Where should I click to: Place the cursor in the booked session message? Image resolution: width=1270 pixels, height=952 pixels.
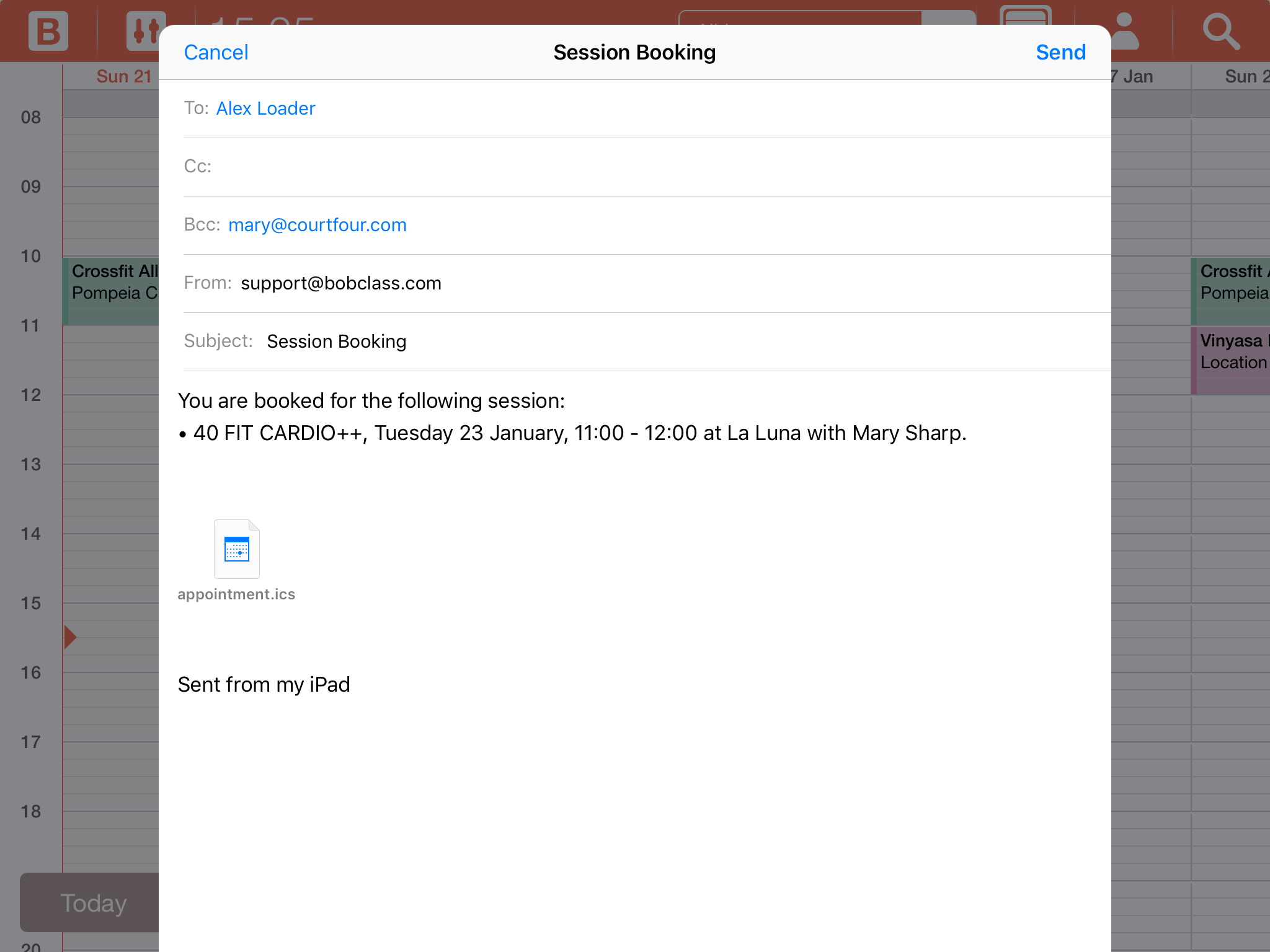[x=579, y=433]
